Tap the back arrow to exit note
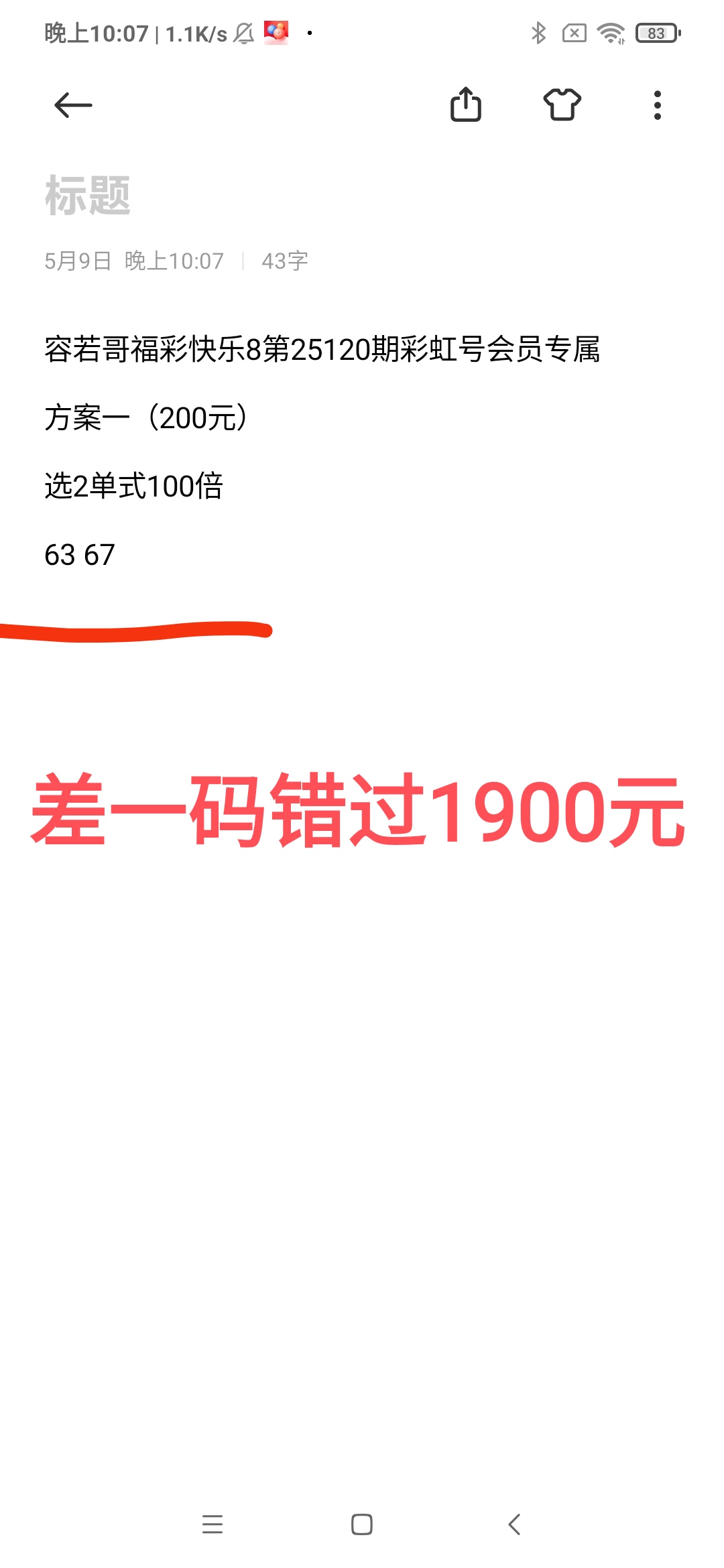Viewport: 724px width, 1568px height. click(x=72, y=105)
